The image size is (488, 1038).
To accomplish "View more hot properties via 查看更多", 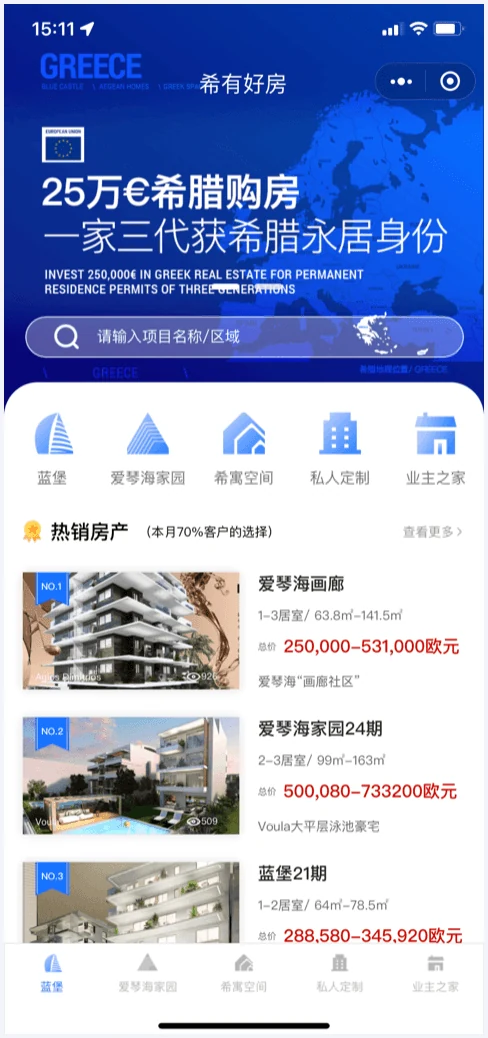I will (432, 532).
